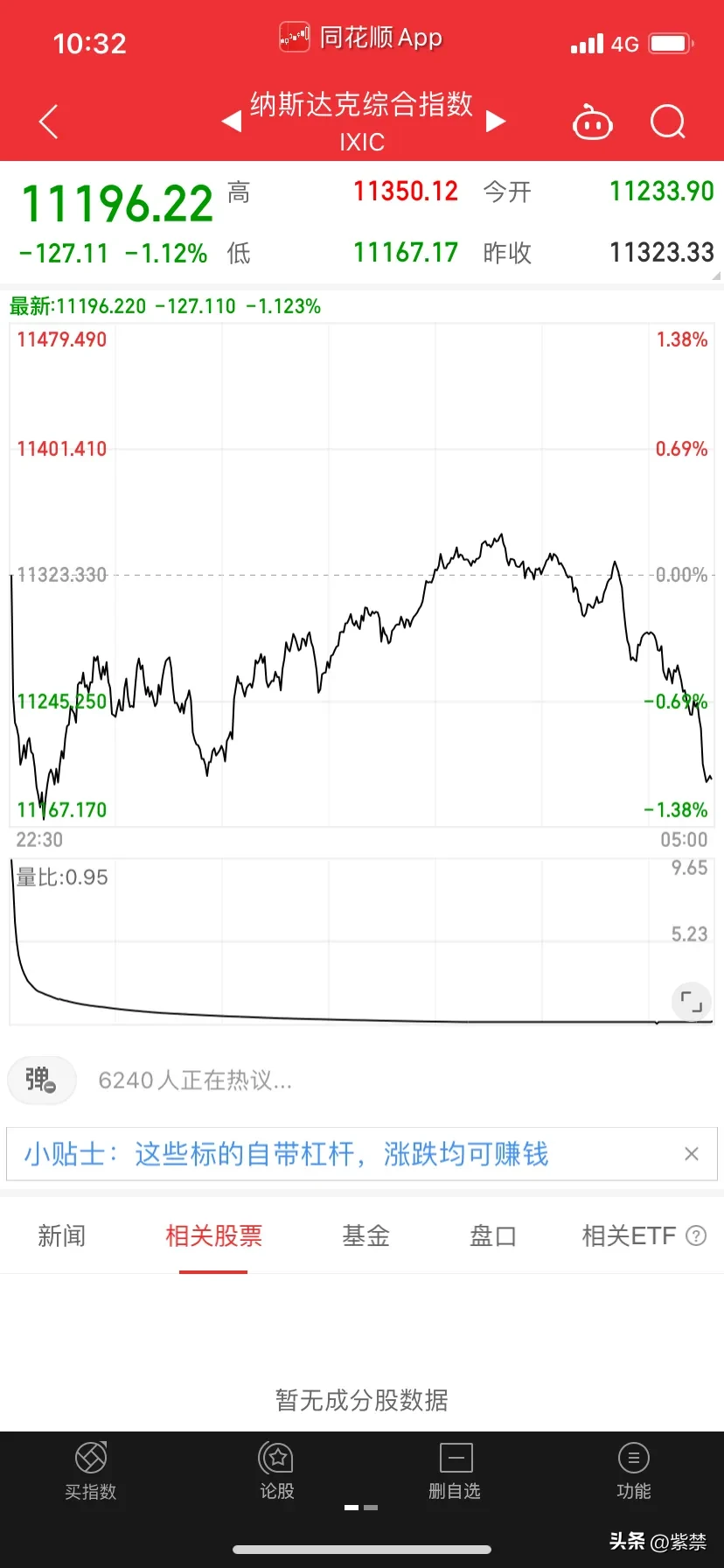724x1568 pixels.
Task: Select the 相关股票 tab
Action: tap(213, 1235)
